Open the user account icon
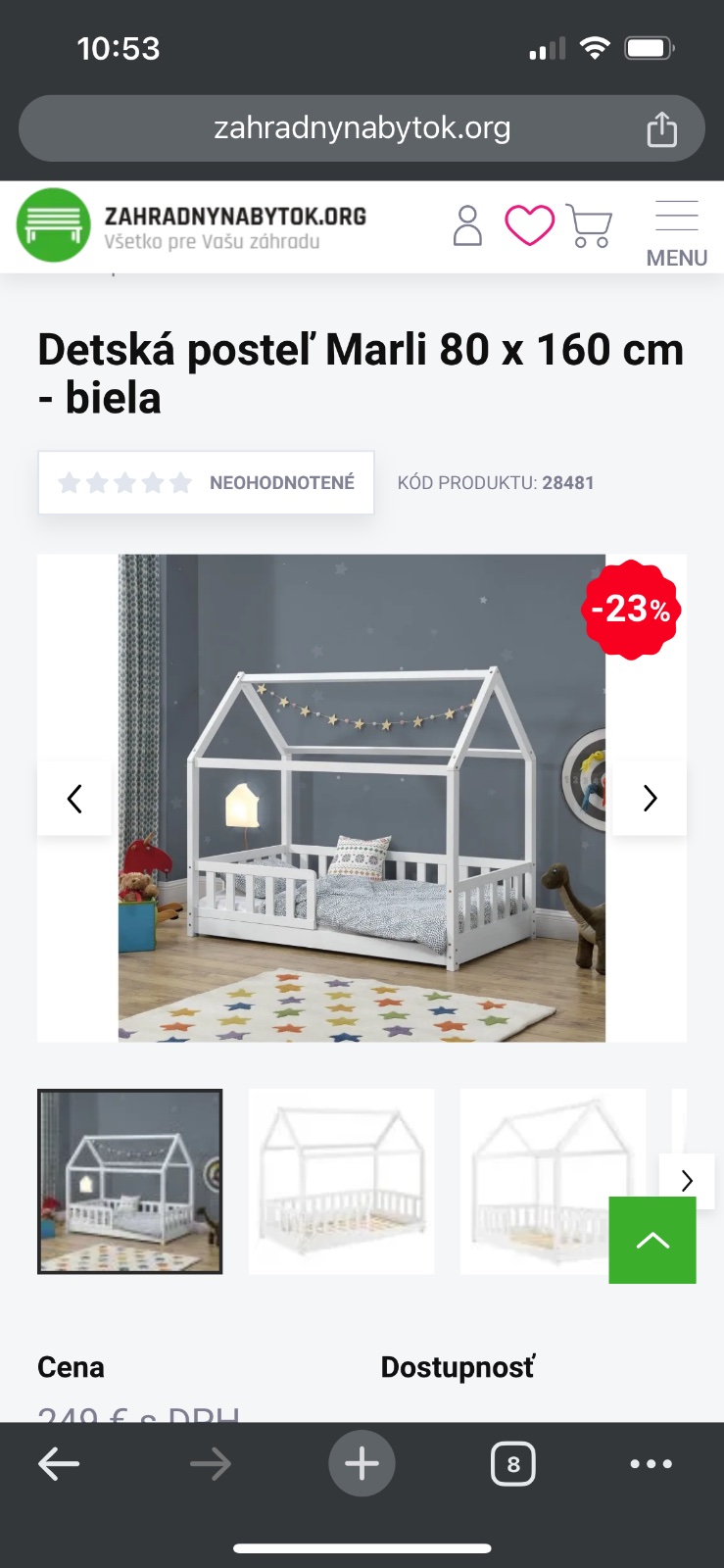This screenshot has height=1568, width=724. tap(467, 225)
